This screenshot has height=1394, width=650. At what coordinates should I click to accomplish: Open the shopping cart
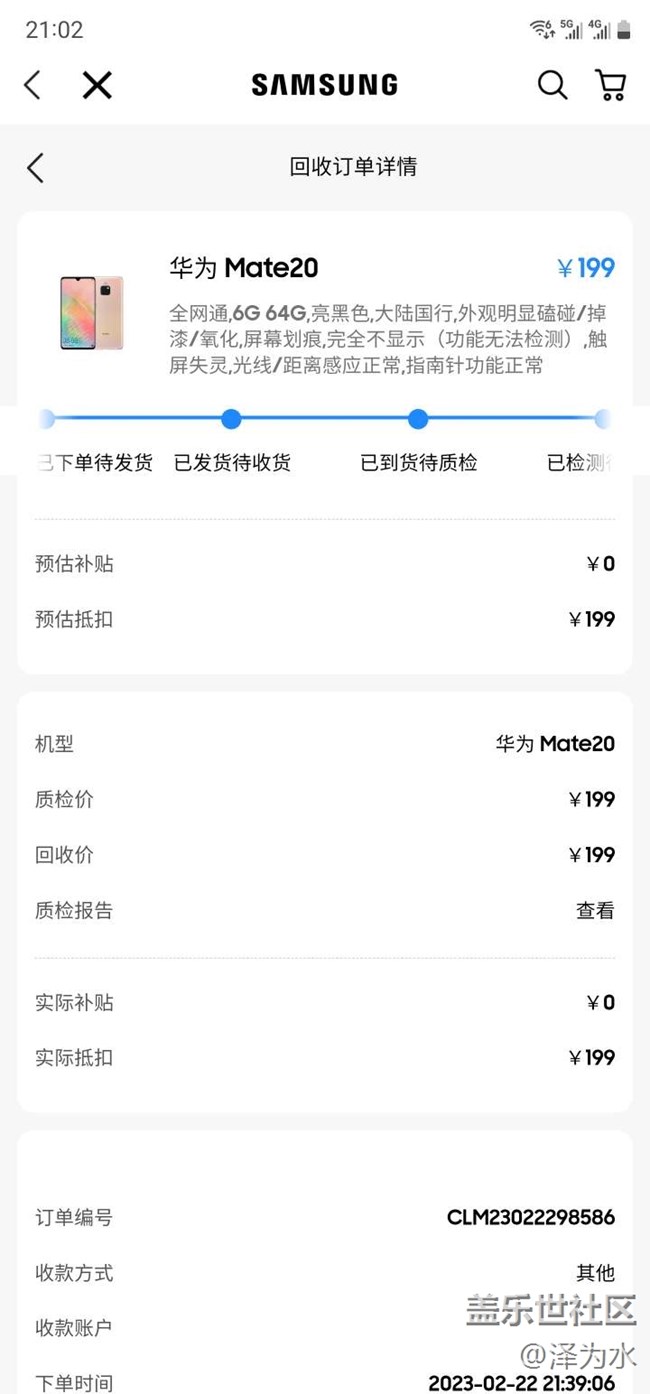(611, 85)
